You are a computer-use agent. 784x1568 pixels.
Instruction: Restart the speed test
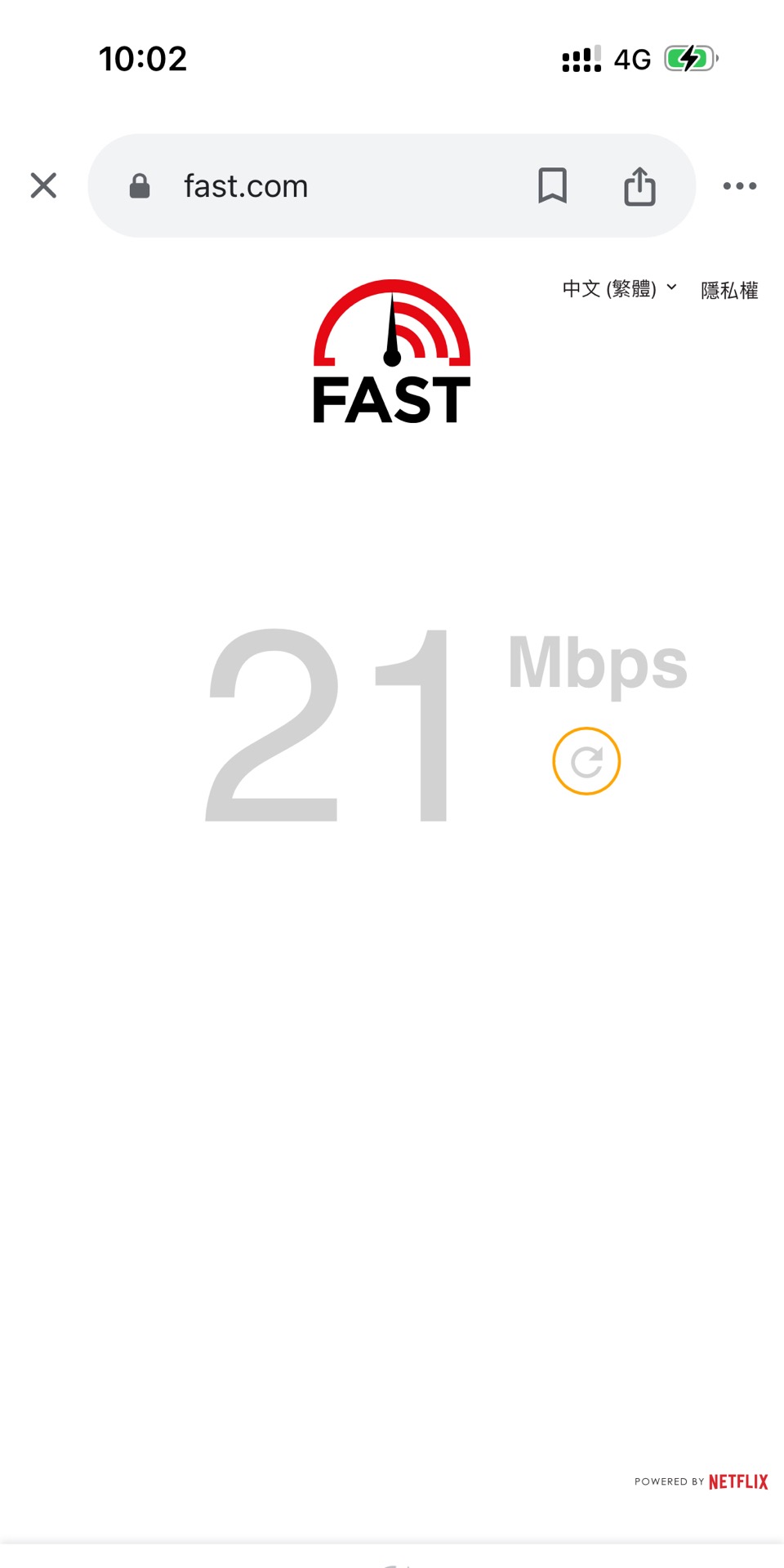(x=586, y=761)
